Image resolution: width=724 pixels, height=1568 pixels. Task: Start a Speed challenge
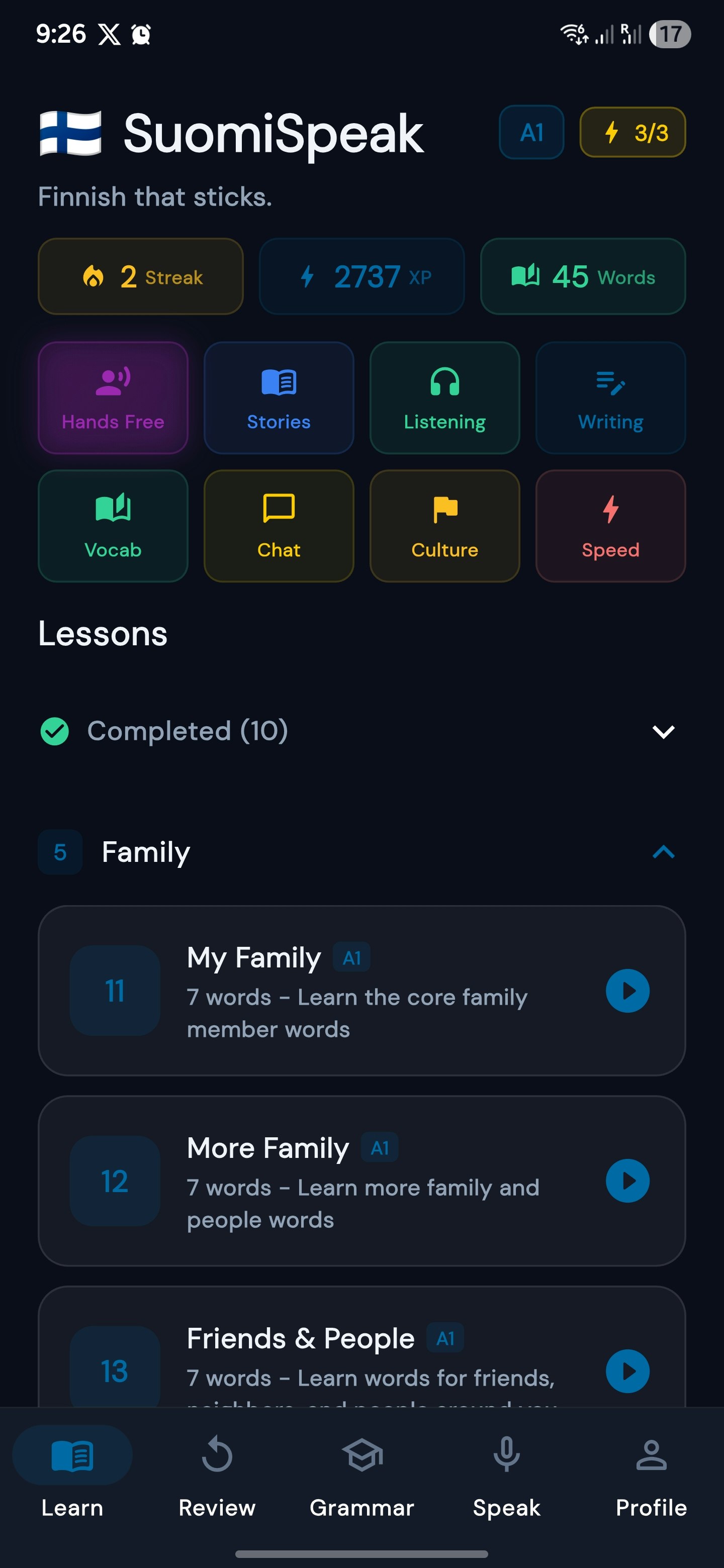pos(610,526)
